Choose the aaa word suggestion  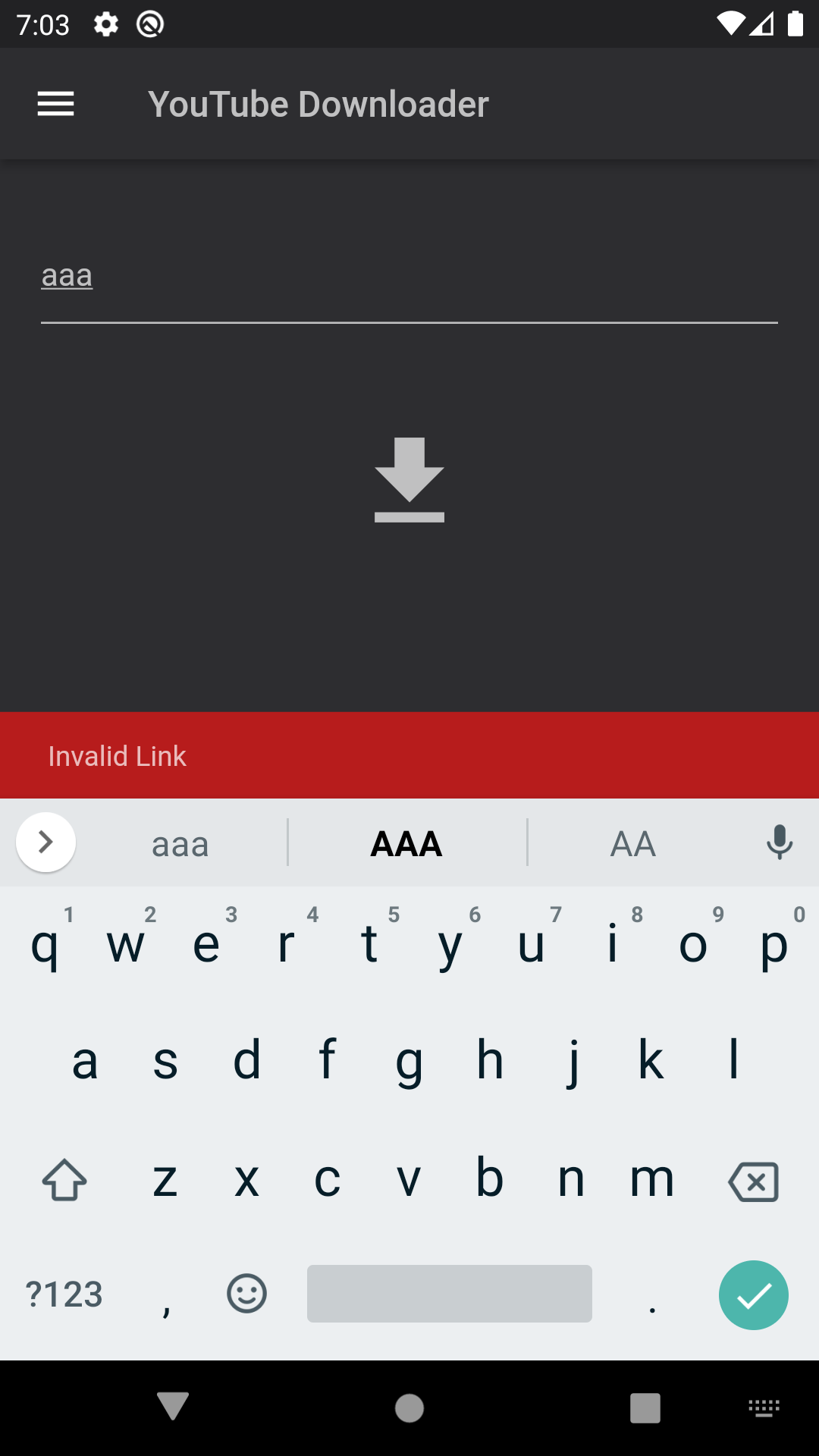(x=180, y=843)
